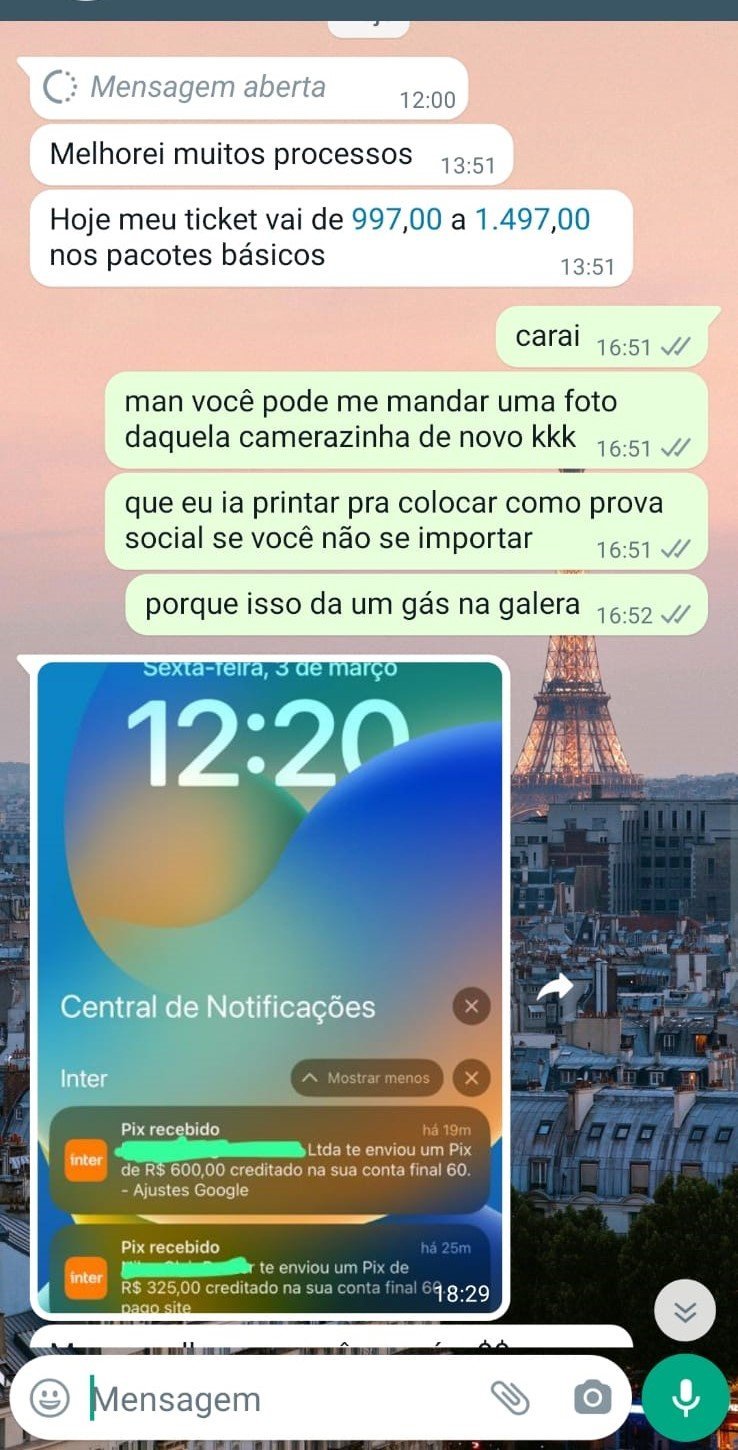Open the 'Mensagem aberta' view-once message
738x1450 pixels.
[208, 88]
